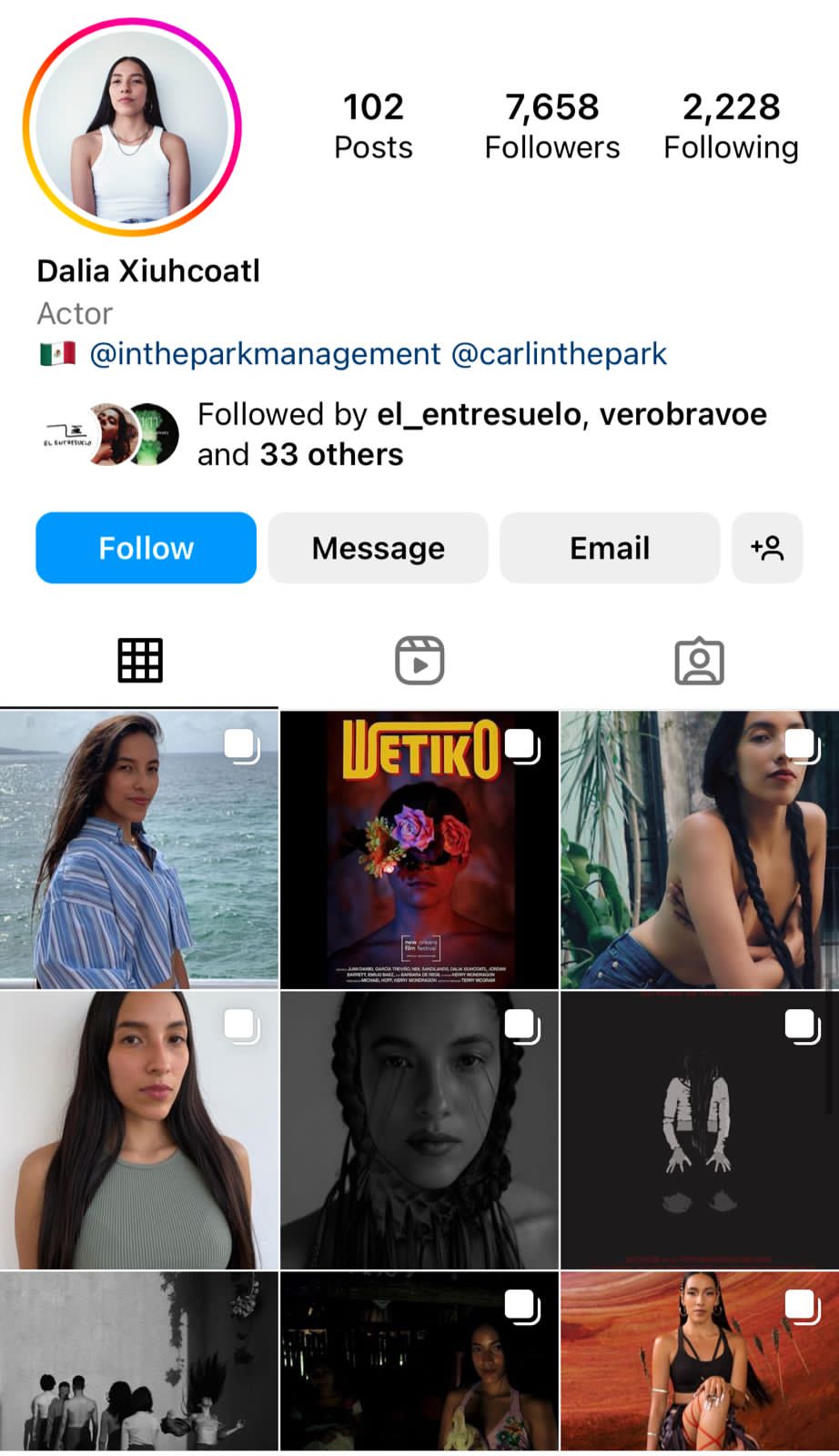Open the green tank top portrait post
Viewport: 839px width, 1456px height.
coord(139,1130)
